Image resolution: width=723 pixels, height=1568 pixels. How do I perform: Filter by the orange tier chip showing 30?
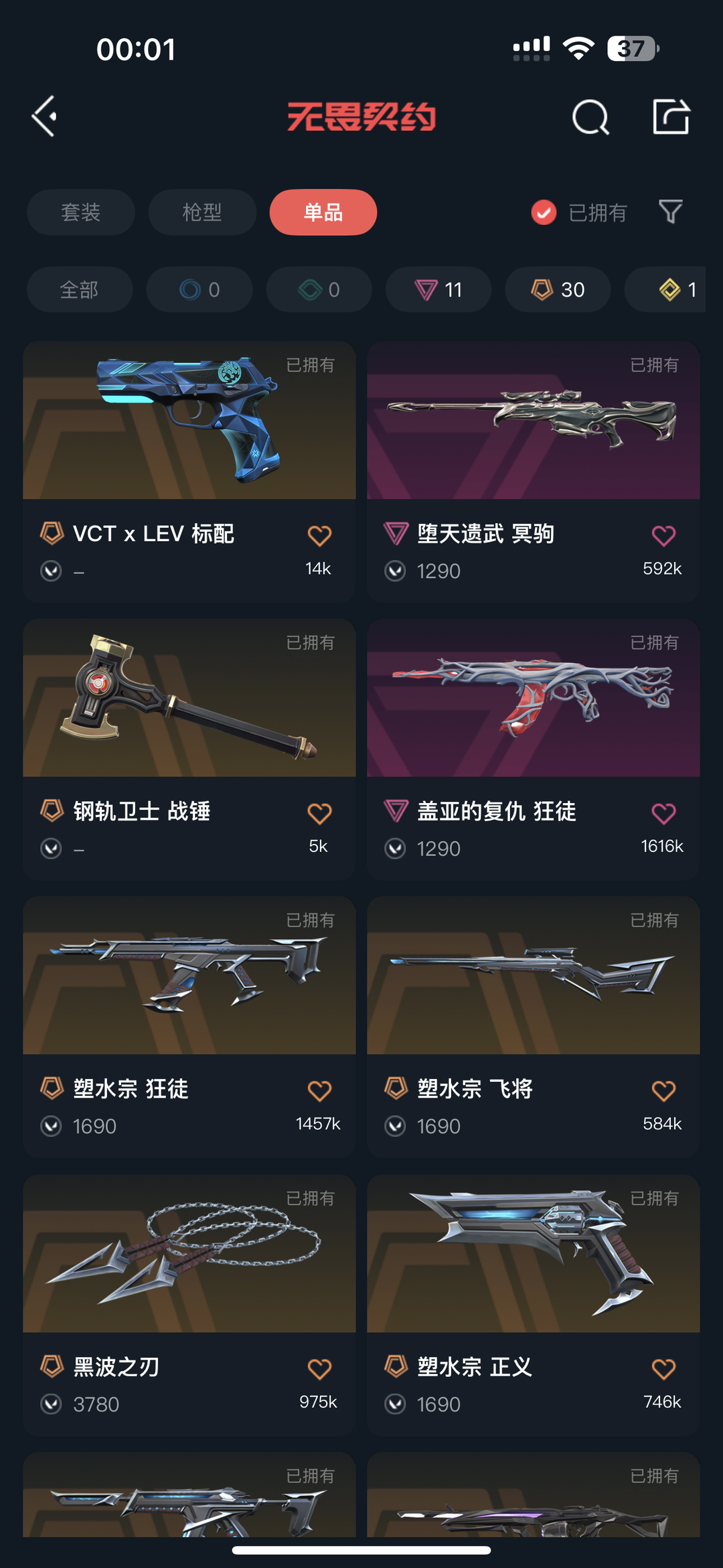pos(558,289)
